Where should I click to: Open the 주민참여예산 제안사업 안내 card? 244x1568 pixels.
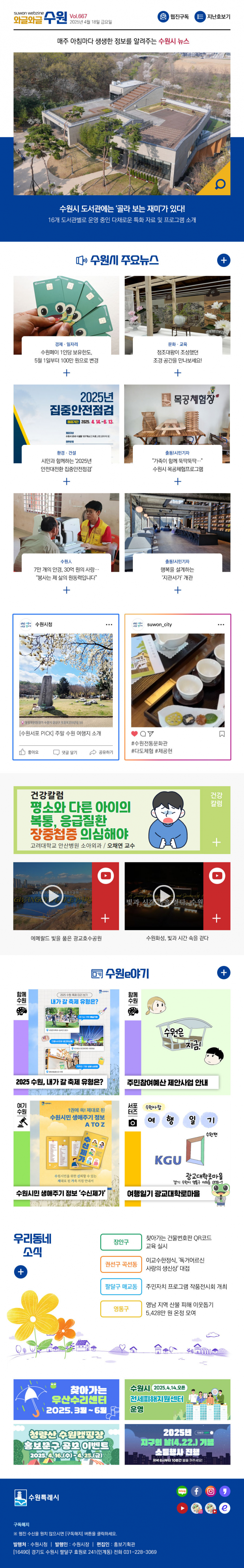pyautogui.click(x=177, y=1040)
